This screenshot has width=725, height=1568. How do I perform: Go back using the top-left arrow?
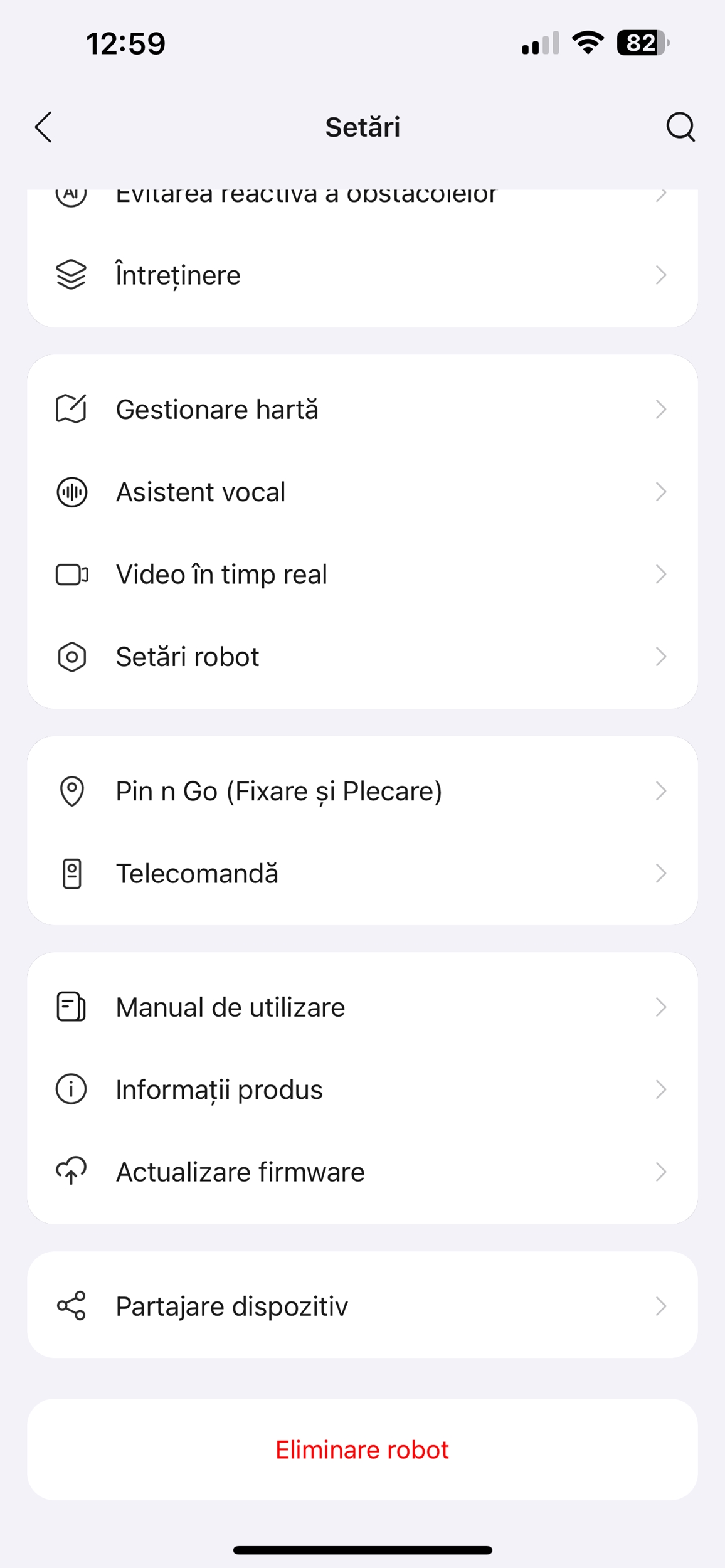pyautogui.click(x=43, y=127)
